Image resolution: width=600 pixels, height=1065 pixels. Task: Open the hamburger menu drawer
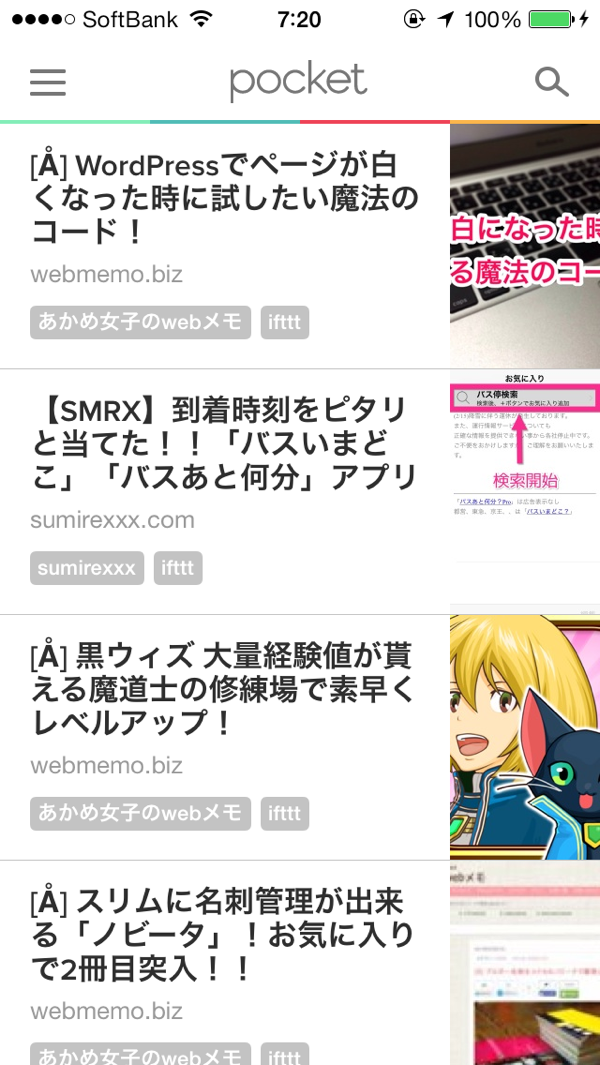[x=48, y=82]
